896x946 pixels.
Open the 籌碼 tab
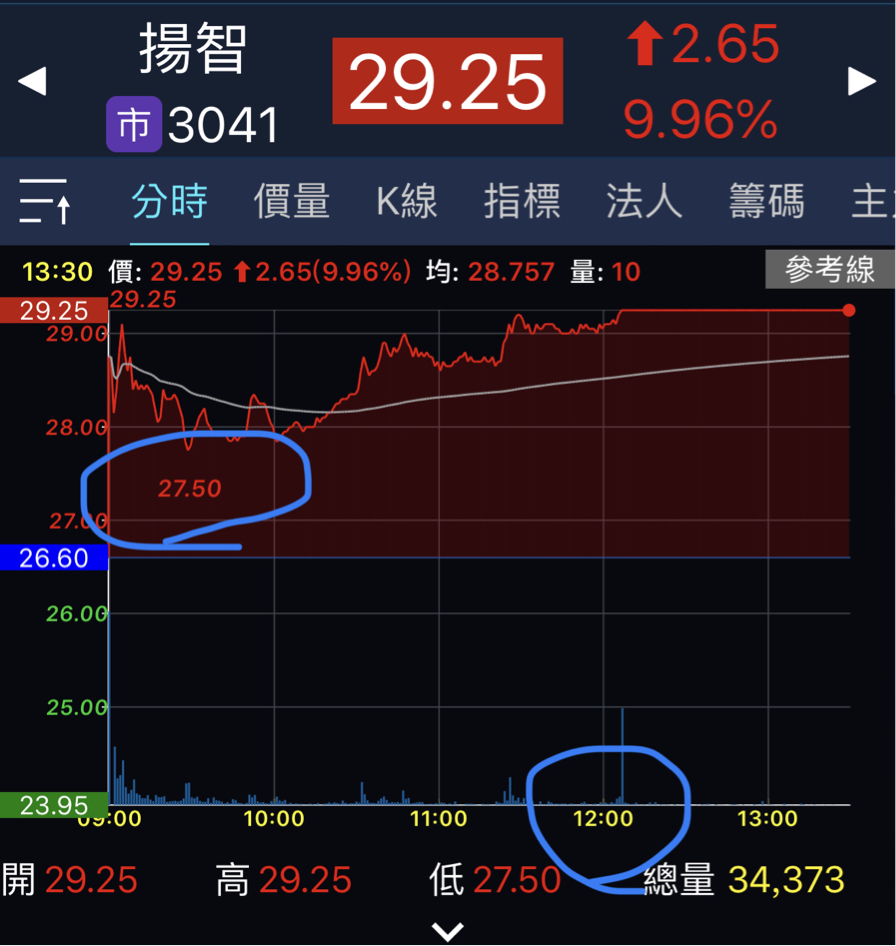pos(767,202)
